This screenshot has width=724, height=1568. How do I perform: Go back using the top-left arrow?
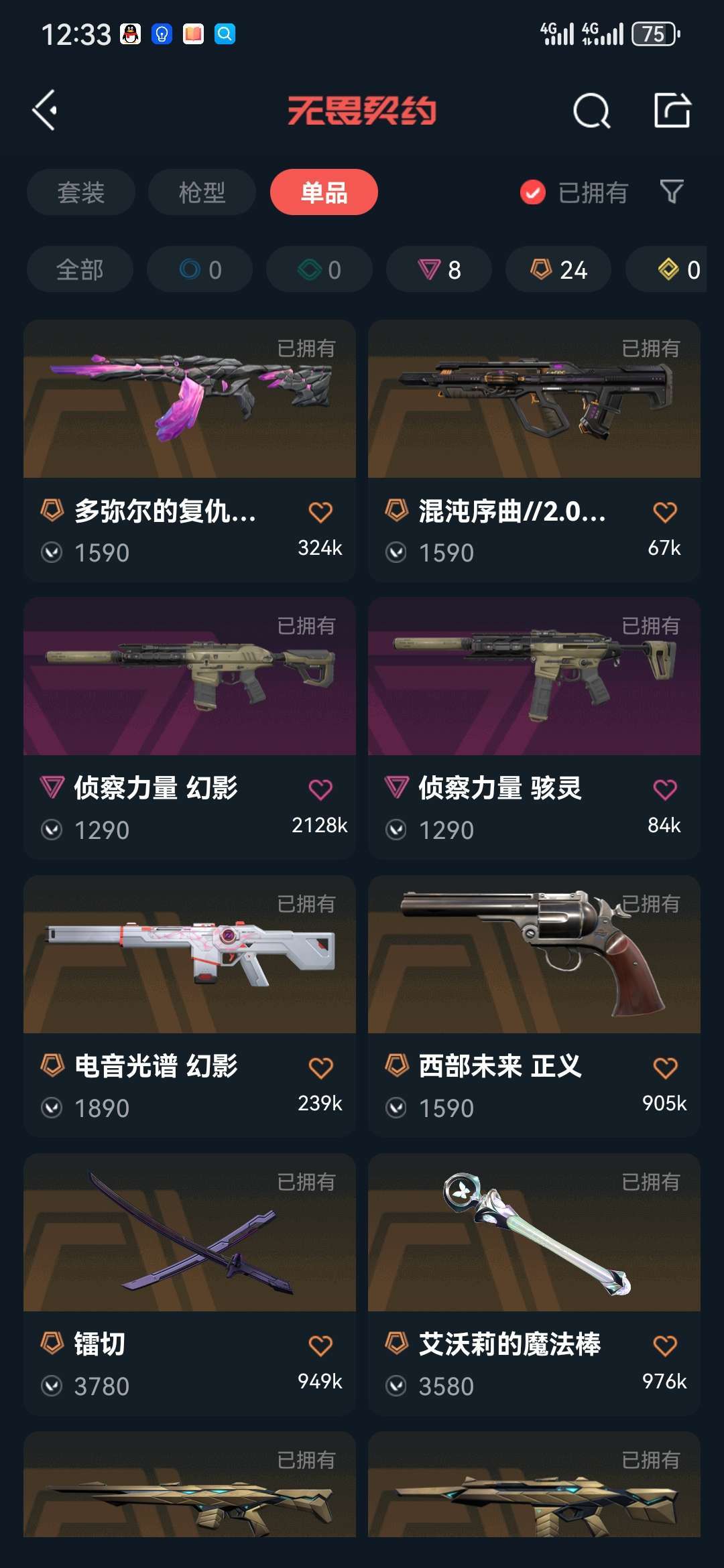click(45, 110)
